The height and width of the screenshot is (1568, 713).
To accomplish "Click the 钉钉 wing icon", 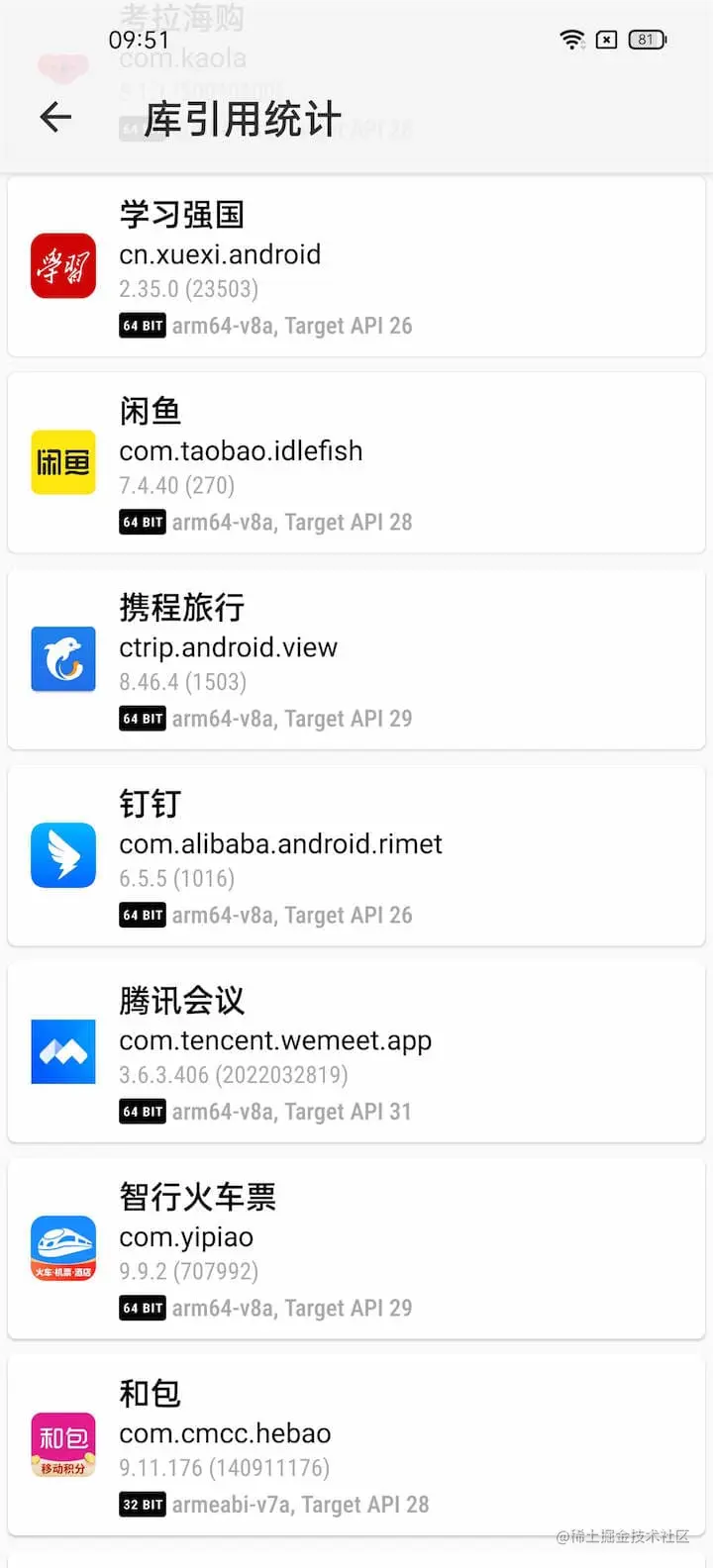I will coord(62,855).
